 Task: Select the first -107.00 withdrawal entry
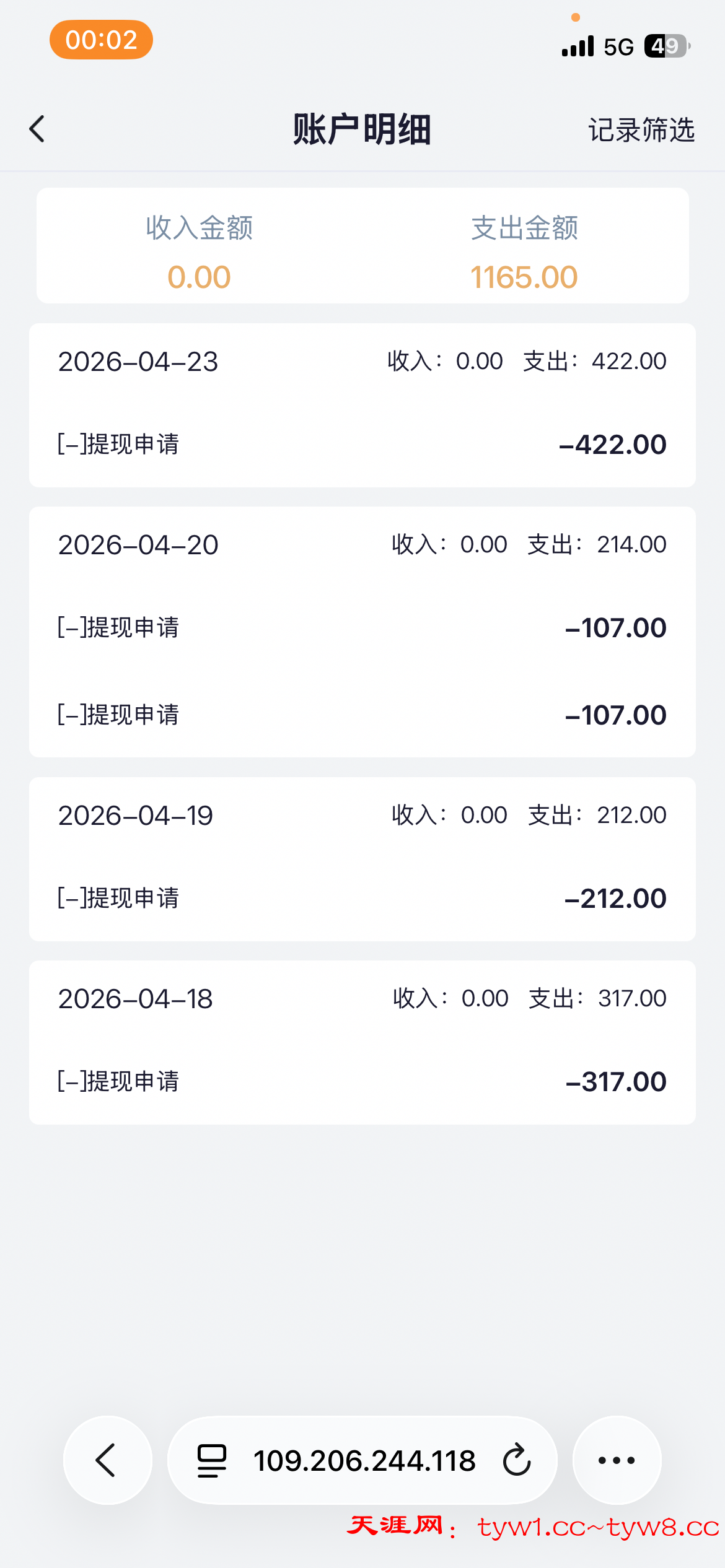(x=362, y=627)
